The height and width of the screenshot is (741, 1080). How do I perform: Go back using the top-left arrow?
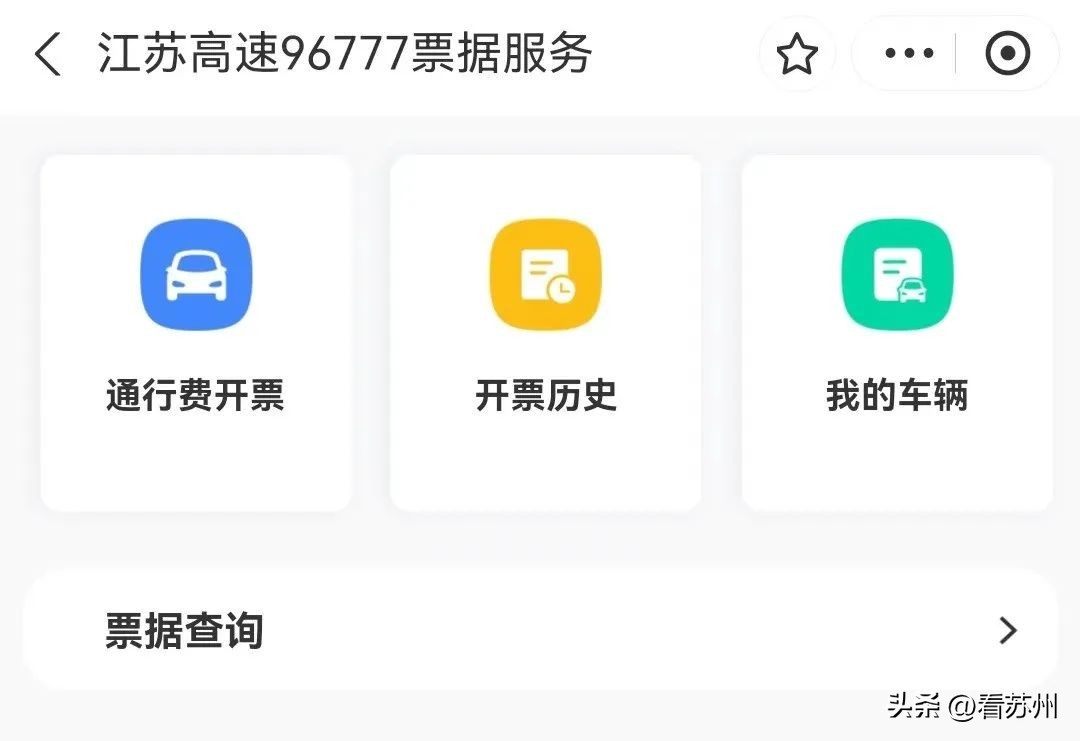(48, 54)
